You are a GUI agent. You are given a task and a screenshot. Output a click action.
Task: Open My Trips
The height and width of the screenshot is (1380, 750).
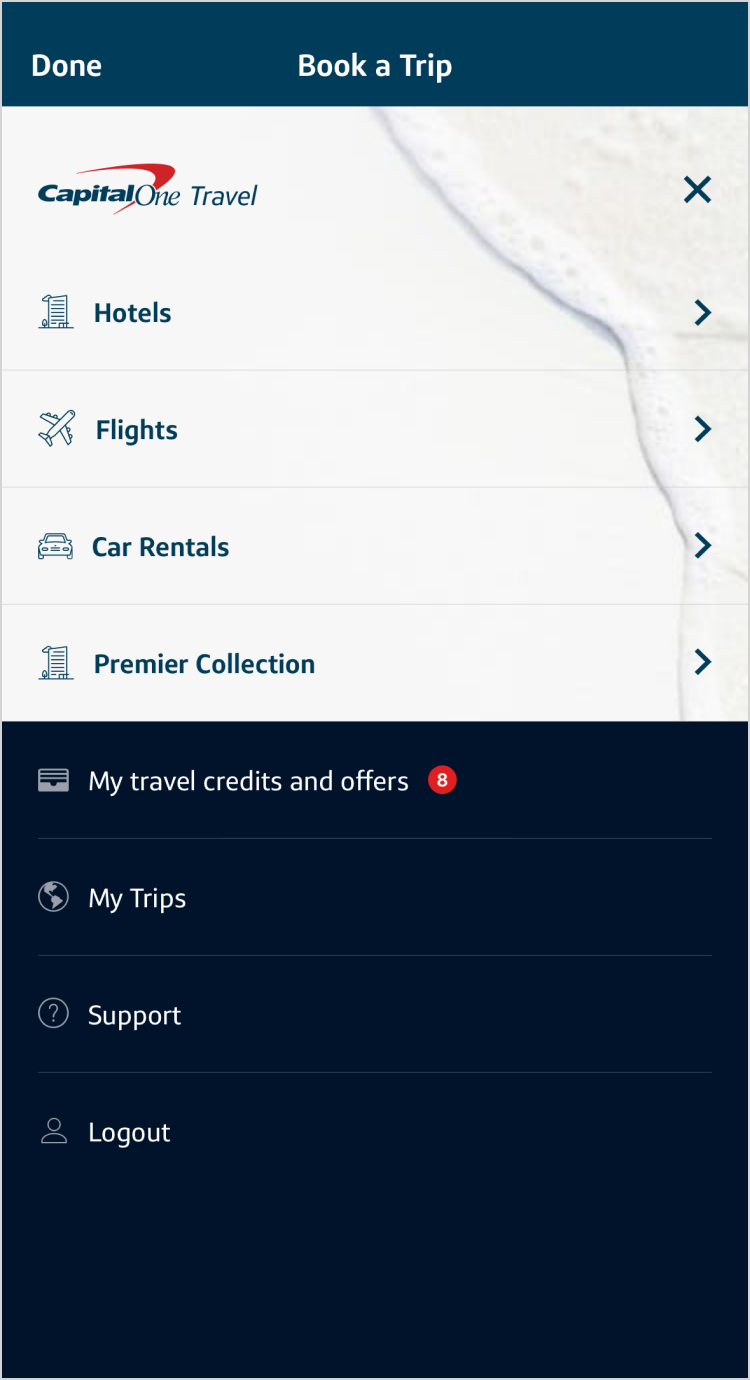pyautogui.click(x=137, y=897)
